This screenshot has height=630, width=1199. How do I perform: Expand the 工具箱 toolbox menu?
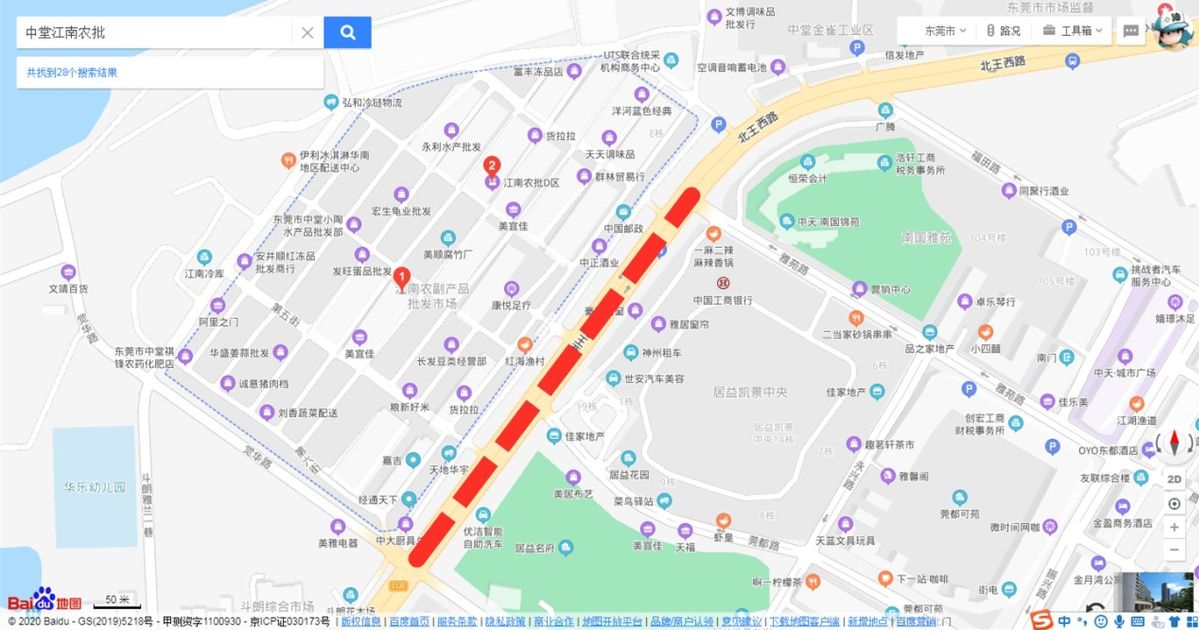tap(1072, 31)
